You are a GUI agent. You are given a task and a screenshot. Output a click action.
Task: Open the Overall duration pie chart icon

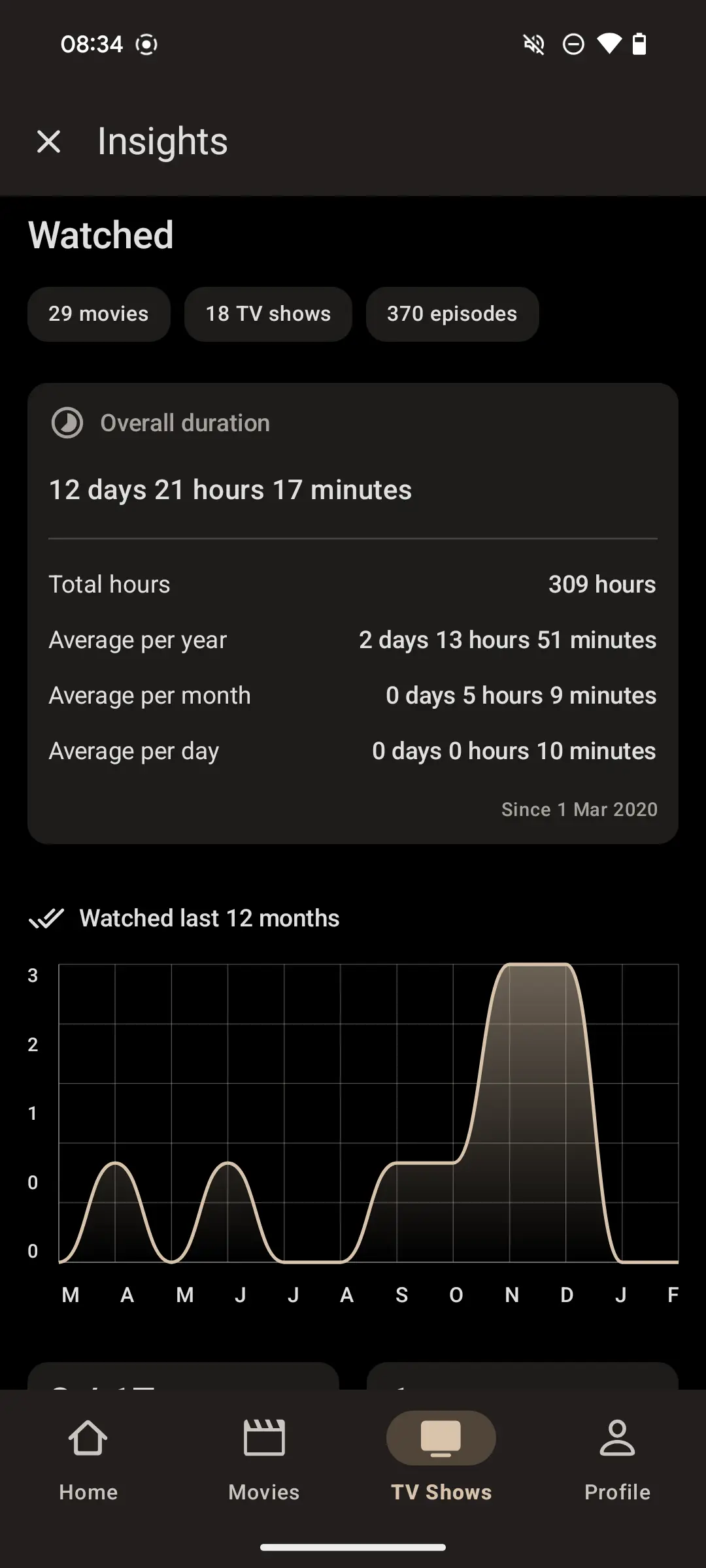(x=67, y=423)
